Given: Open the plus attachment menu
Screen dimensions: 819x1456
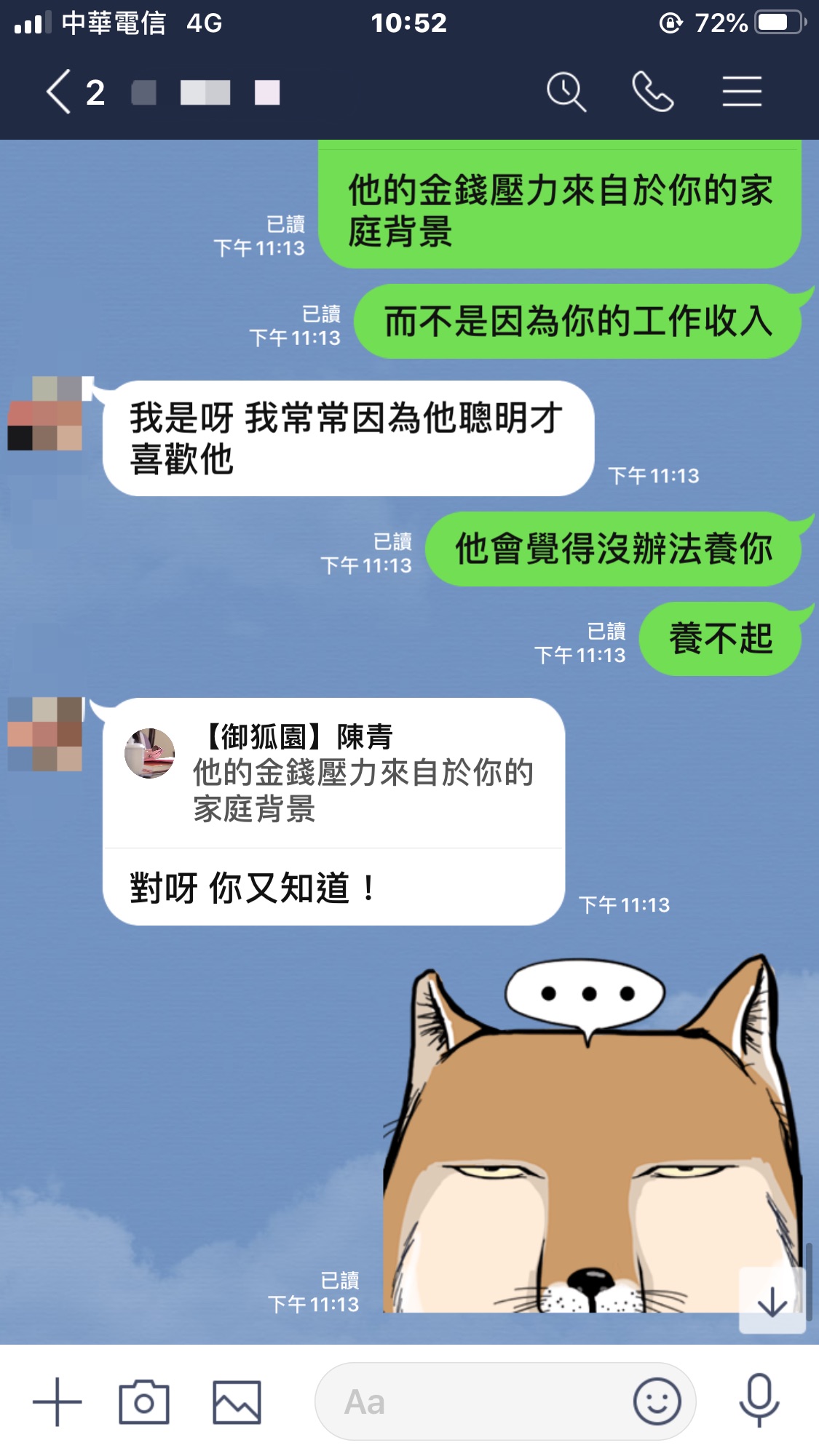Looking at the screenshot, I should coord(57,1401).
